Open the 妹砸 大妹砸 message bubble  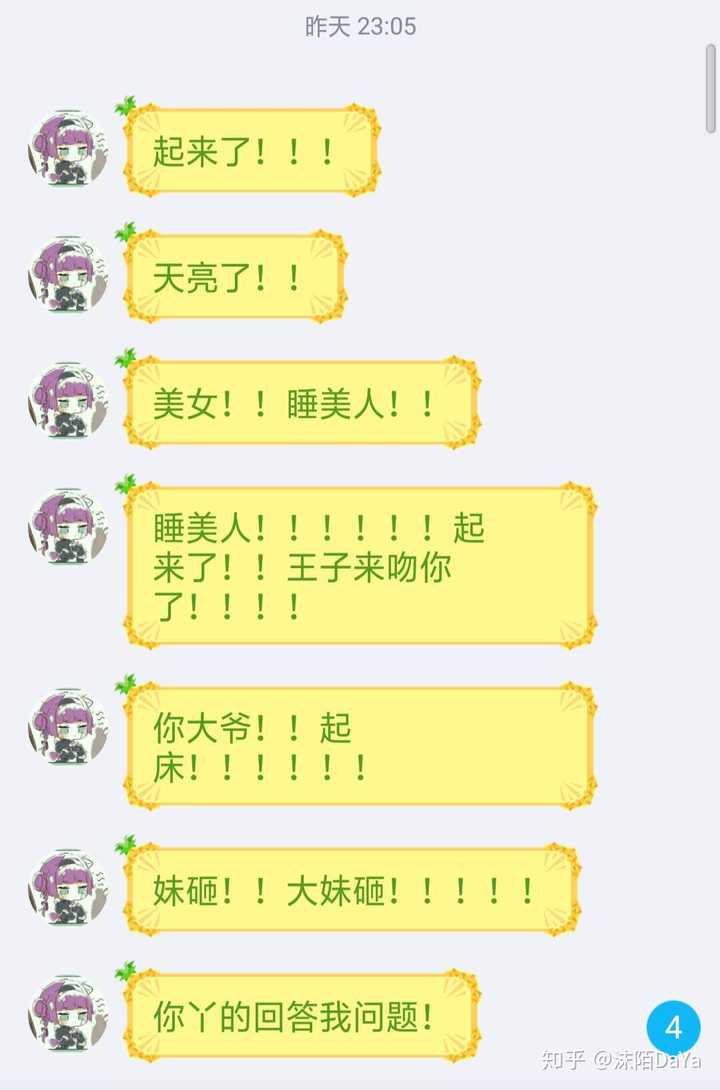[x=350, y=890]
